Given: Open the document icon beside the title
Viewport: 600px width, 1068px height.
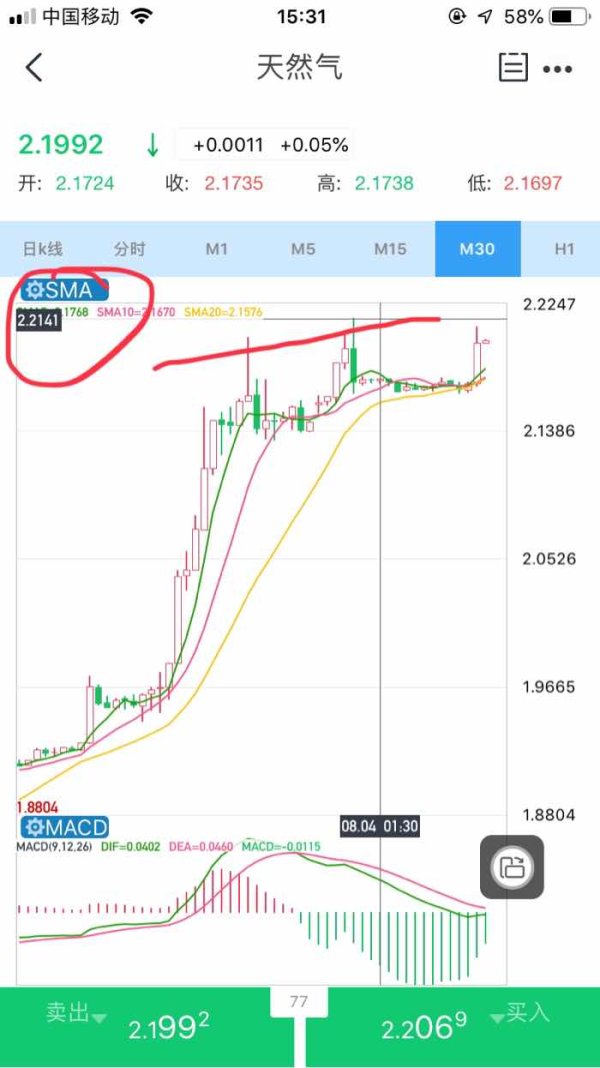Looking at the screenshot, I should pos(514,67).
